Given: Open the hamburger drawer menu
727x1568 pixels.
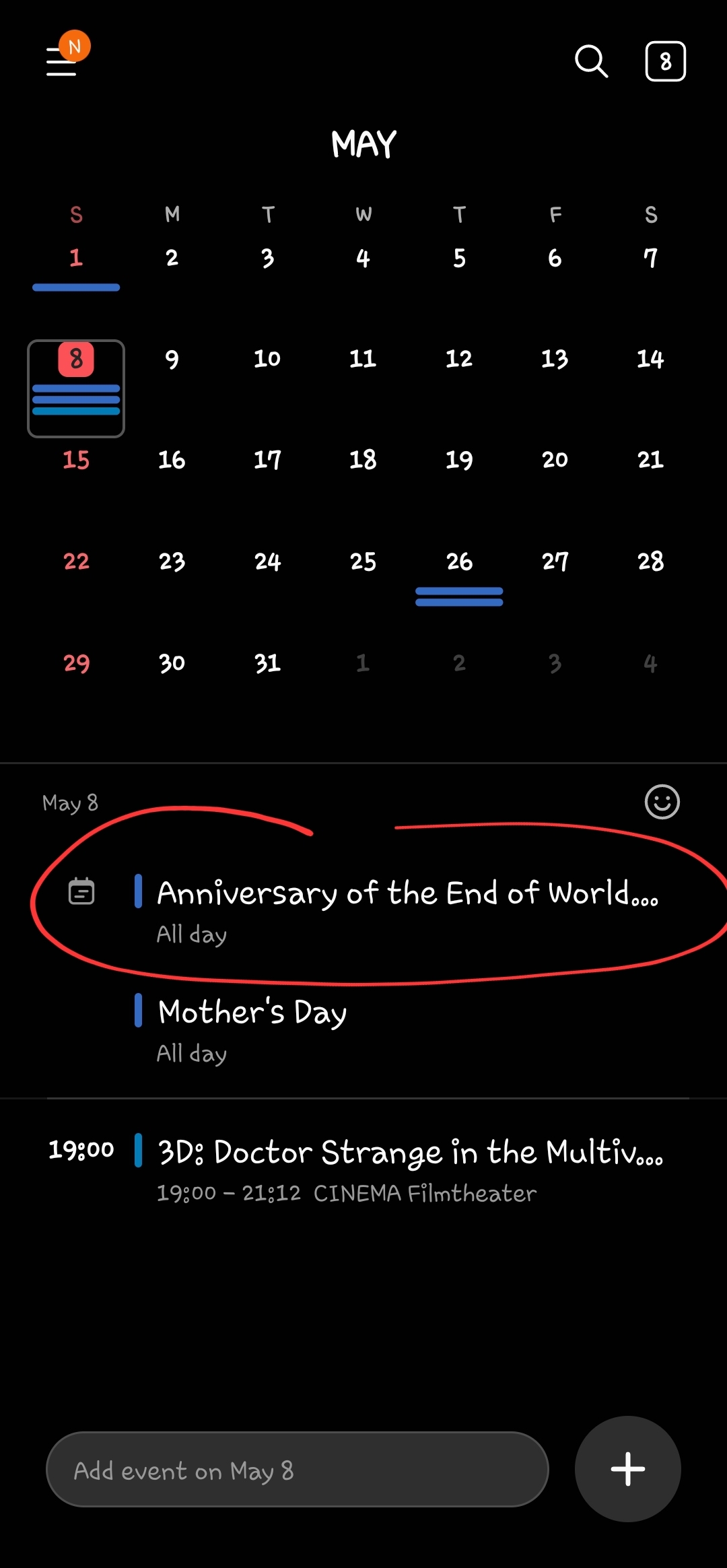Looking at the screenshot, I should click(62, 61).
